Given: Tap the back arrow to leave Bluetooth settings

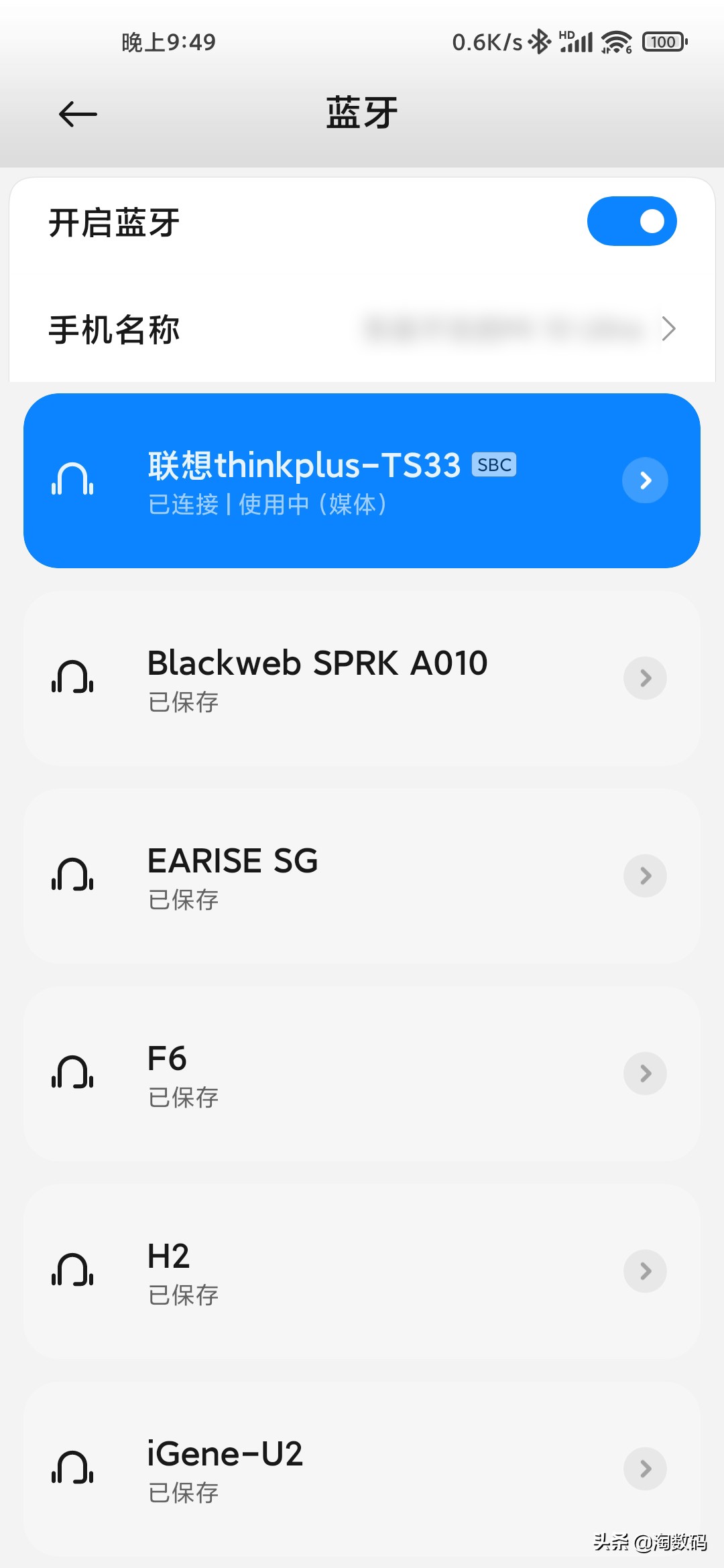Looking at the screenshot, I should pos(77,114).
